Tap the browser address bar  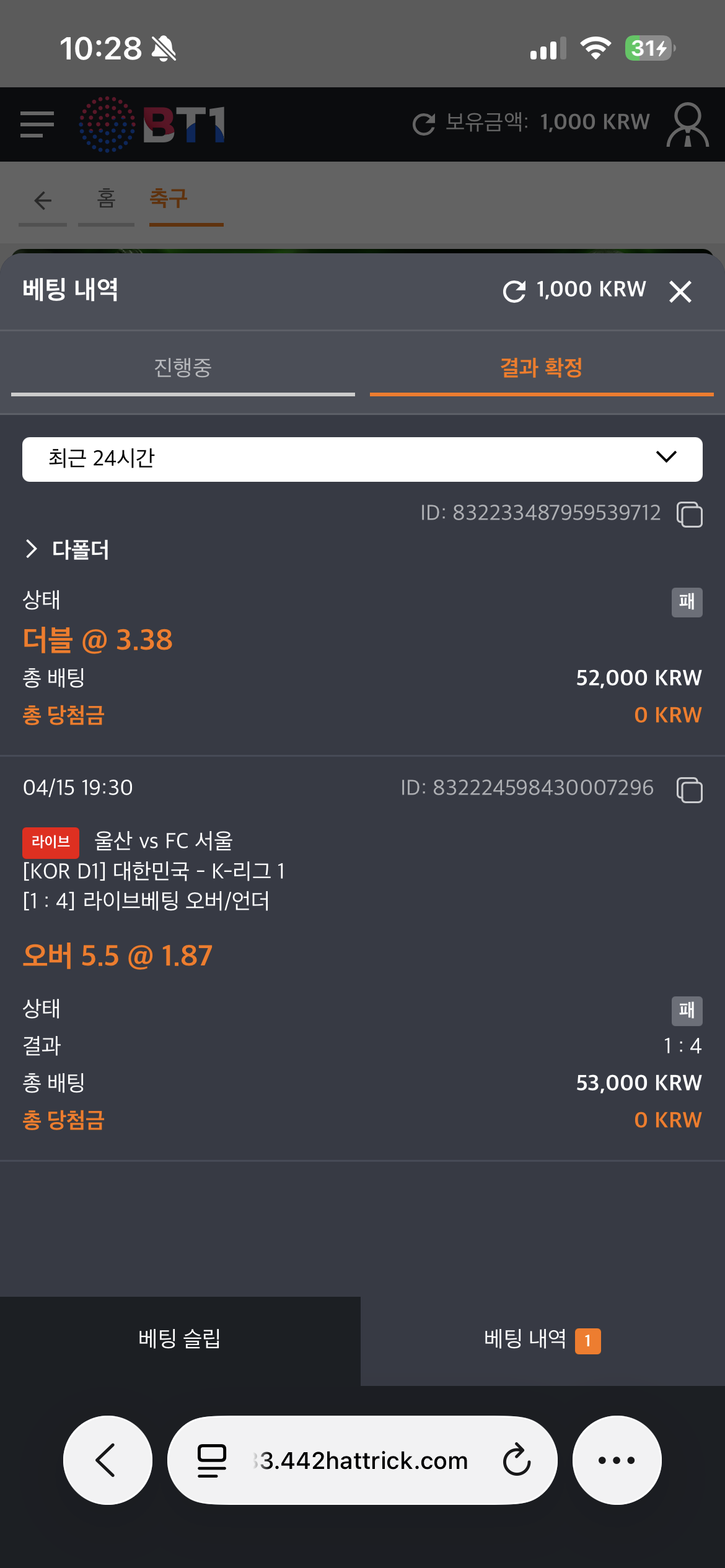pyautogui.click(x=362, y=1460)
